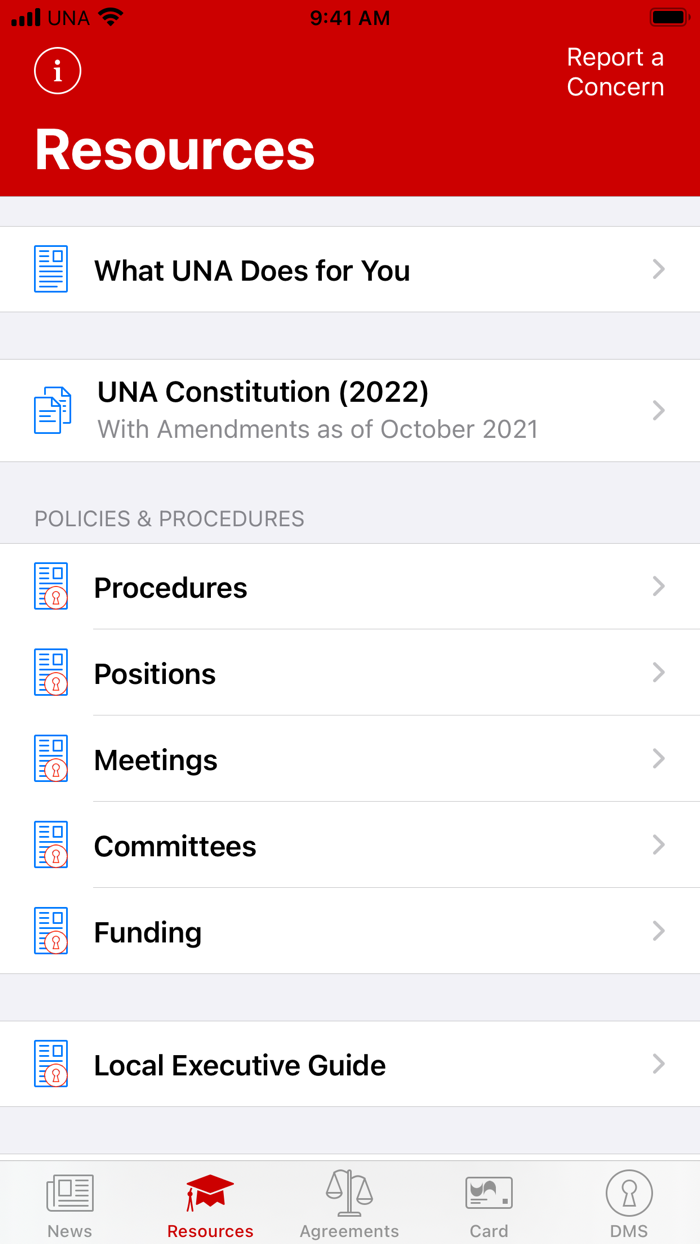The height and width of the screenshot is (1244, 700).
Task: Go to the Card tab
Action: click(x=489, y=1205)
